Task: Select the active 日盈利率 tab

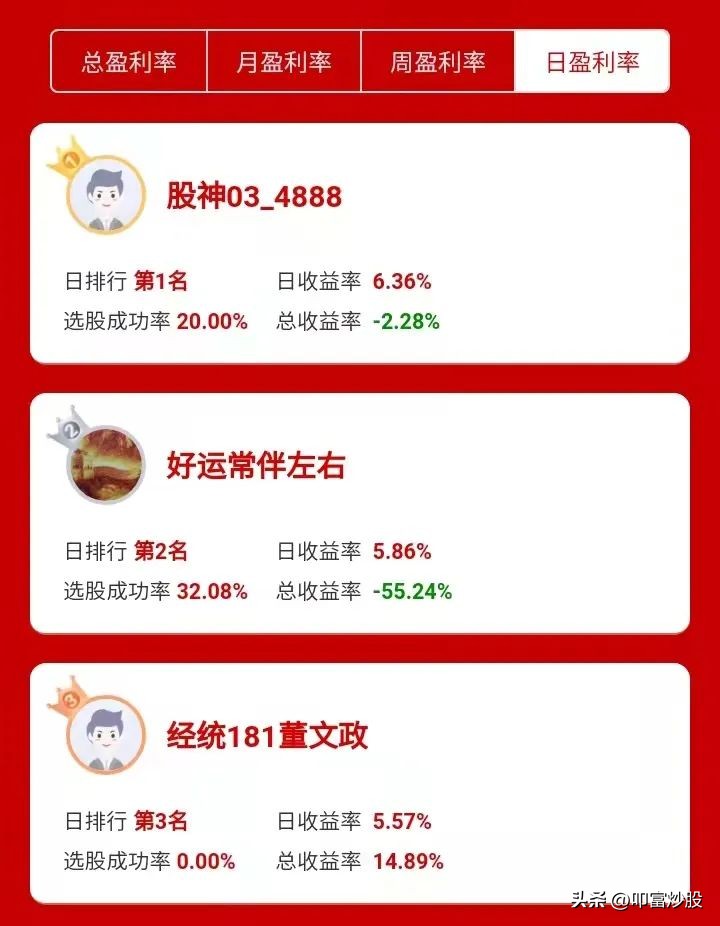Action: [x=592, y=60]
